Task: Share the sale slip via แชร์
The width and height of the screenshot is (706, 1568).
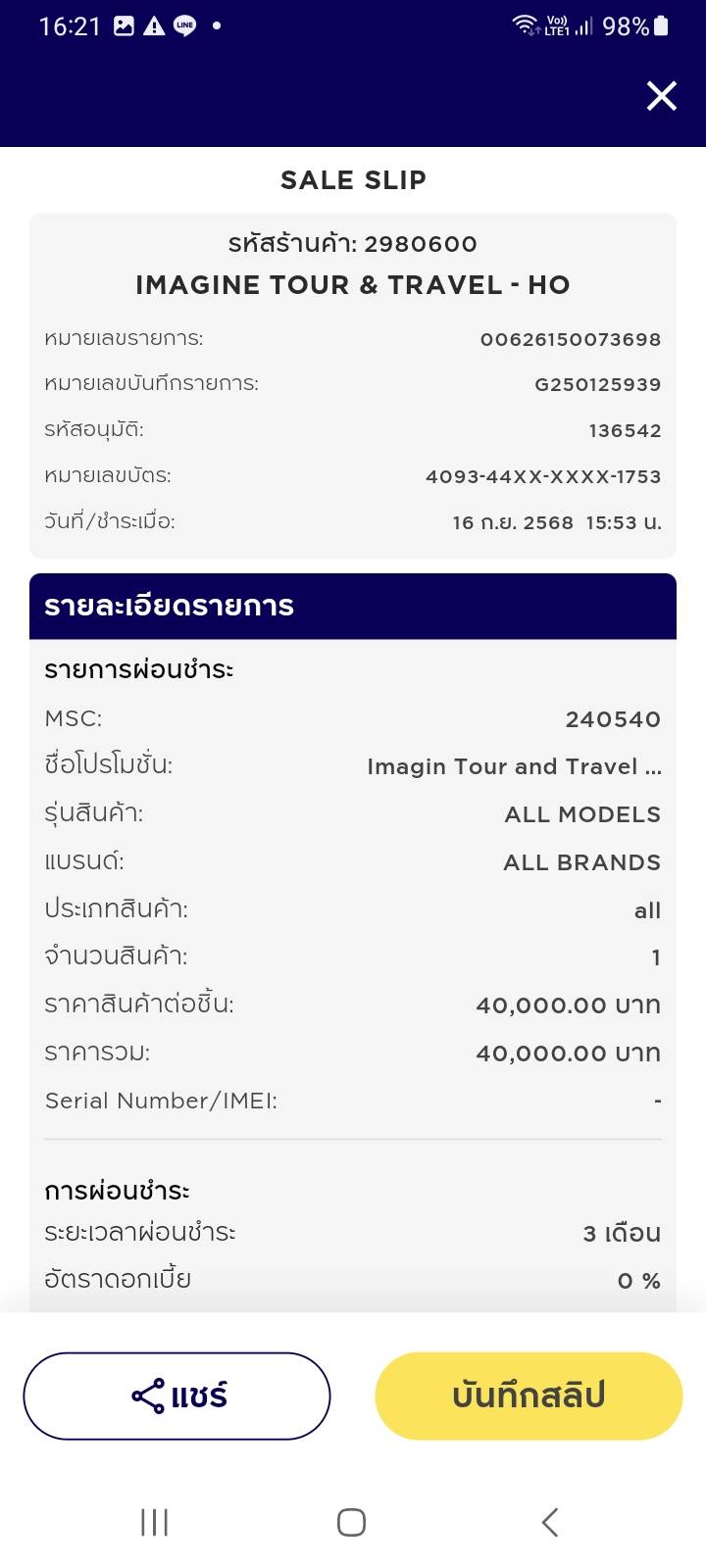Action: [x=176, y=1396]
